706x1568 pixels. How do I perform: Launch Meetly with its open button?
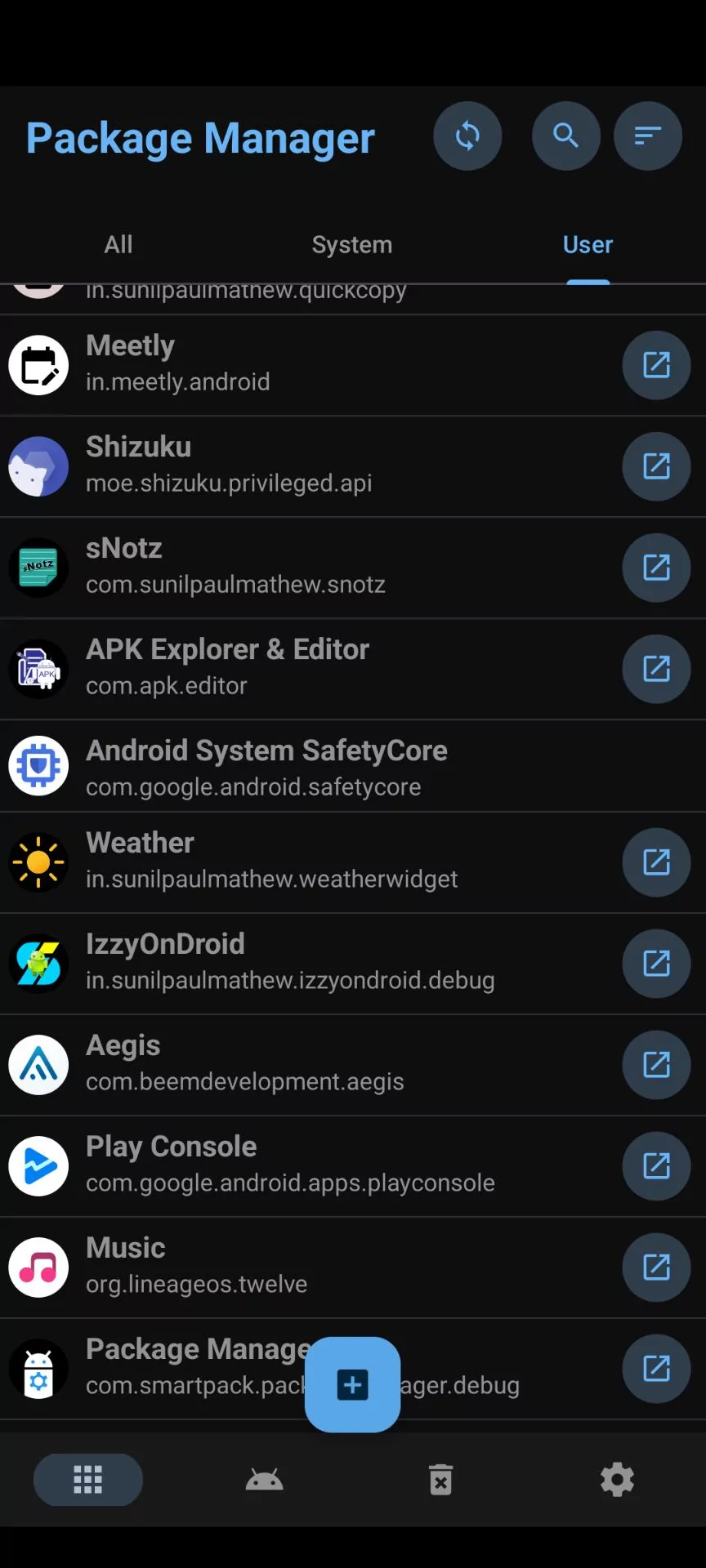(x=656, y=365)
